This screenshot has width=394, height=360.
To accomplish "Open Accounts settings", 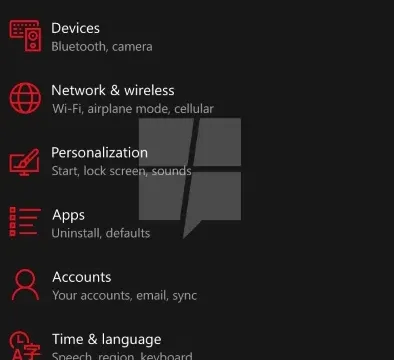I will coord(197,286).
